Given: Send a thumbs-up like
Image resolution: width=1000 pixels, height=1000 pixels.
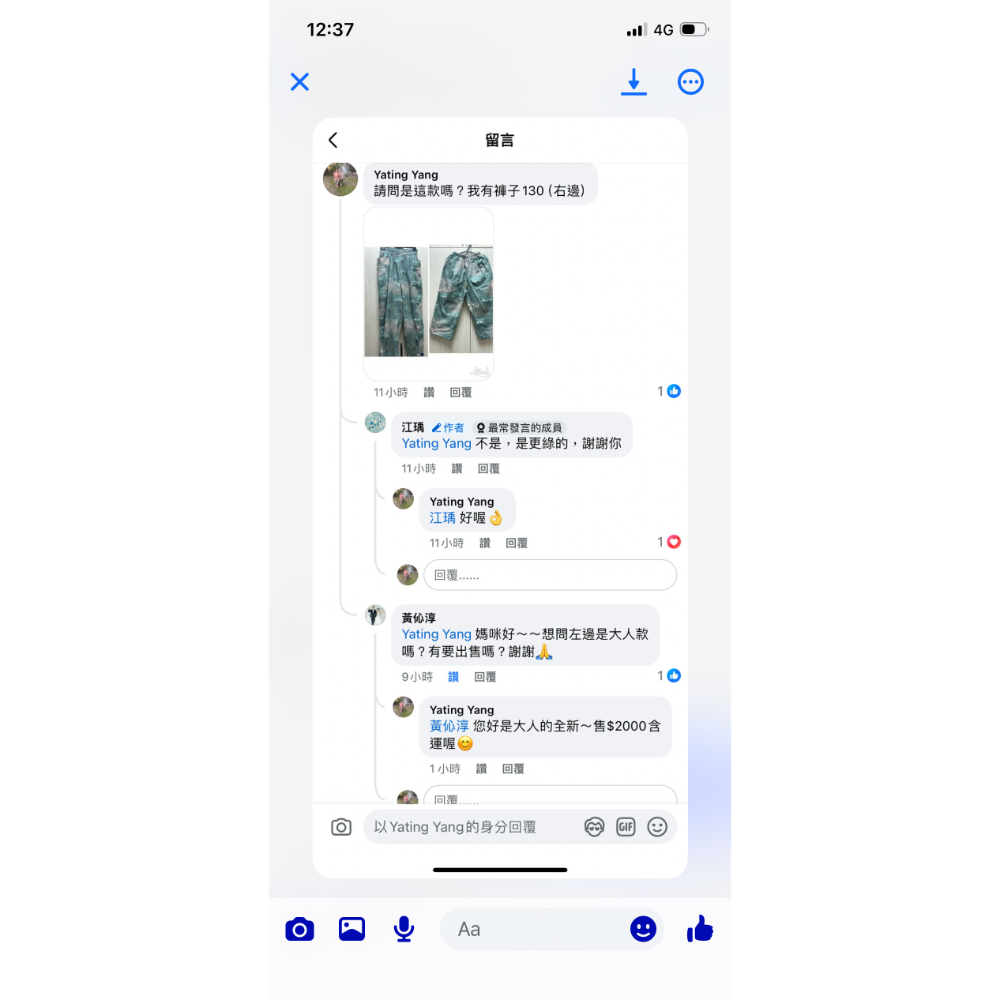Looking at the screenshot, I should (x=700, y=929).
